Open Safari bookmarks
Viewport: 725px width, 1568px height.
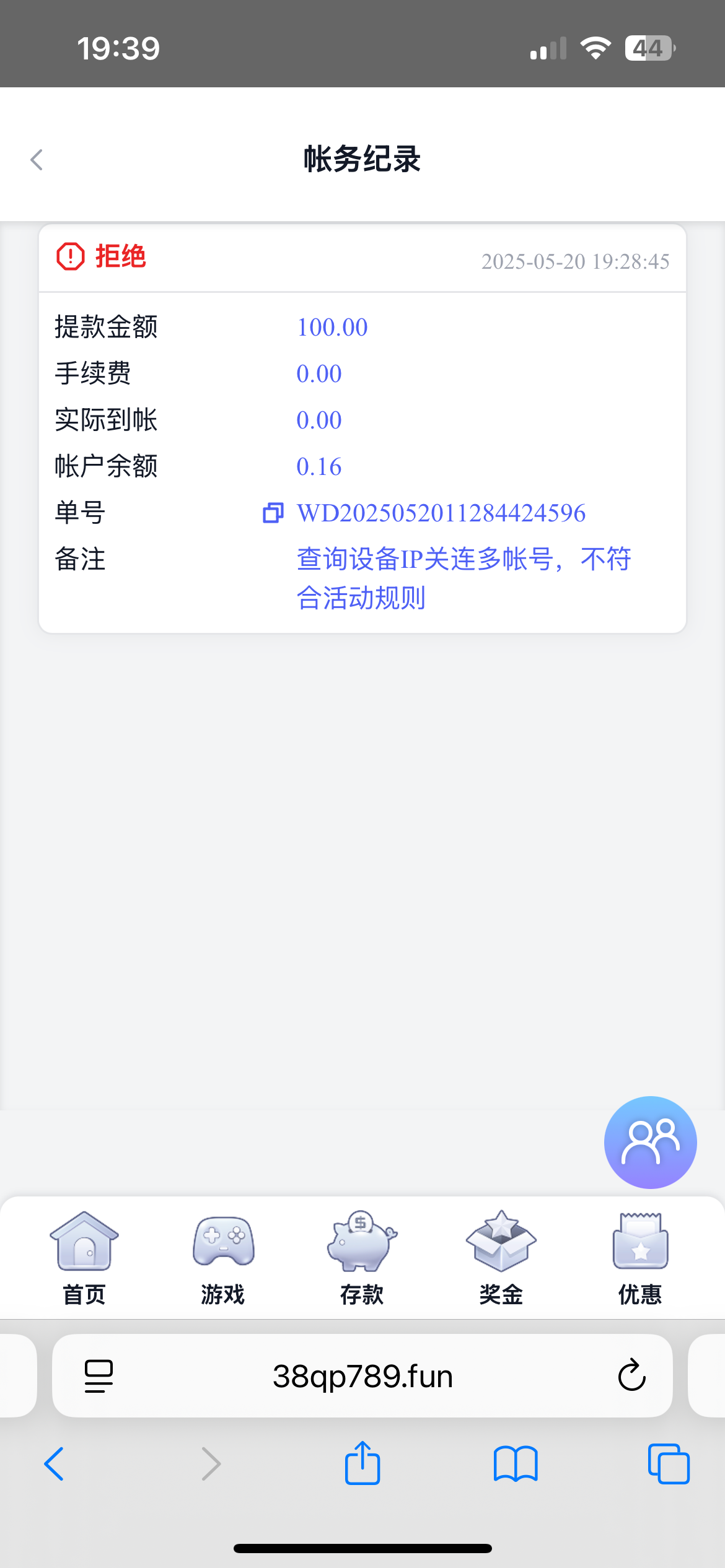tap(516, 1464)
